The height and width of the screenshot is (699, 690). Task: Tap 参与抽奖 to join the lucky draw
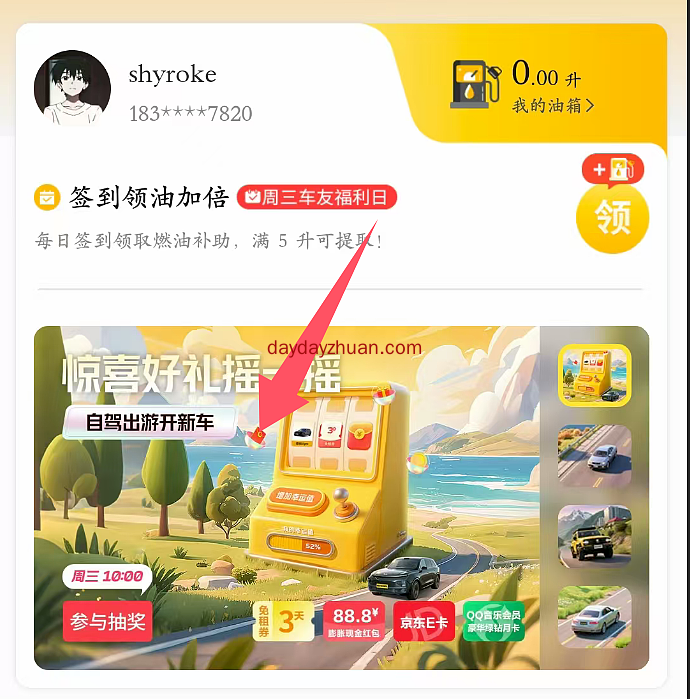click(108, 621)
